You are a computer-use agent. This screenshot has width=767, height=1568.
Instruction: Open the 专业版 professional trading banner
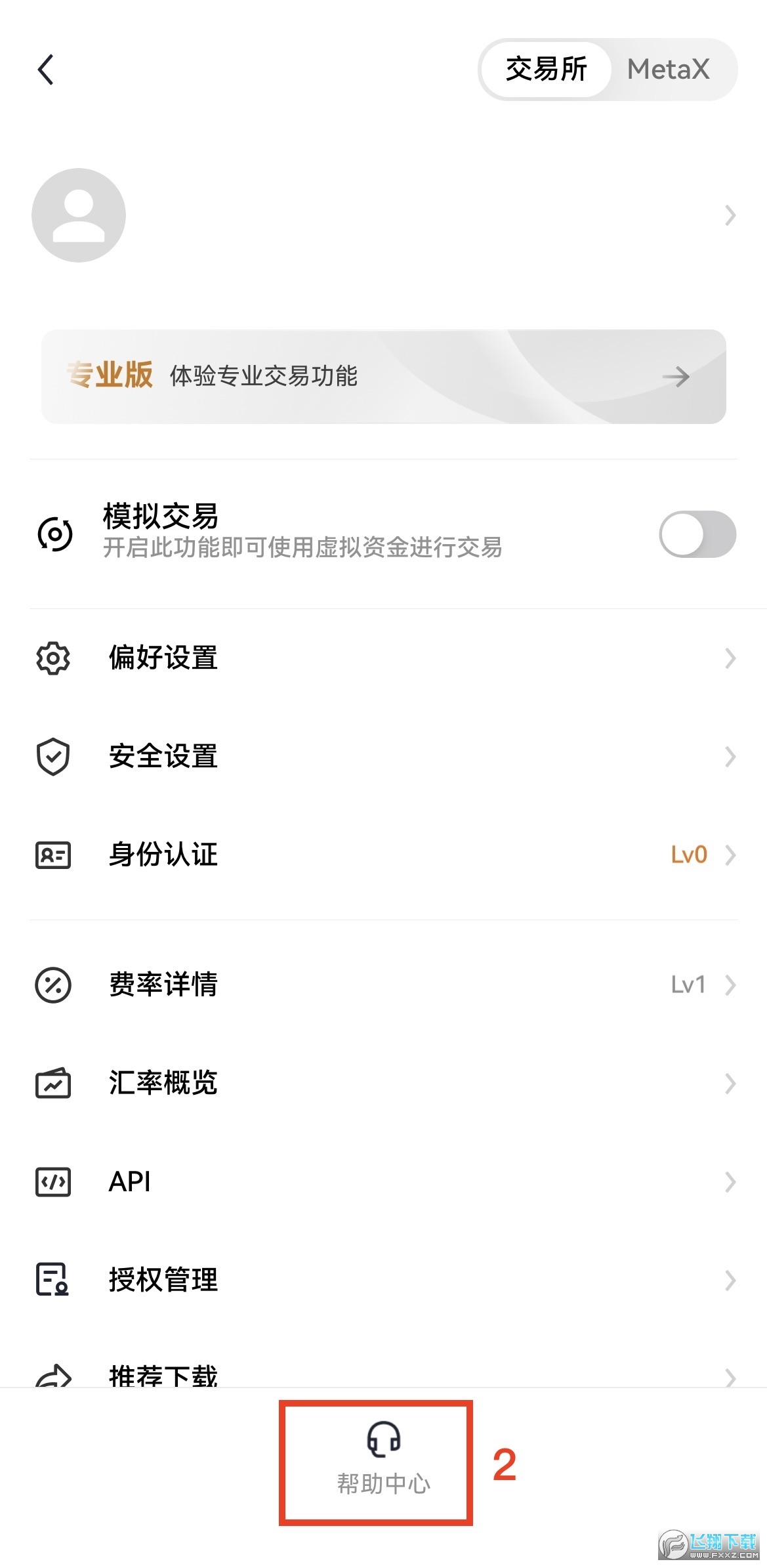pos(383,377)
